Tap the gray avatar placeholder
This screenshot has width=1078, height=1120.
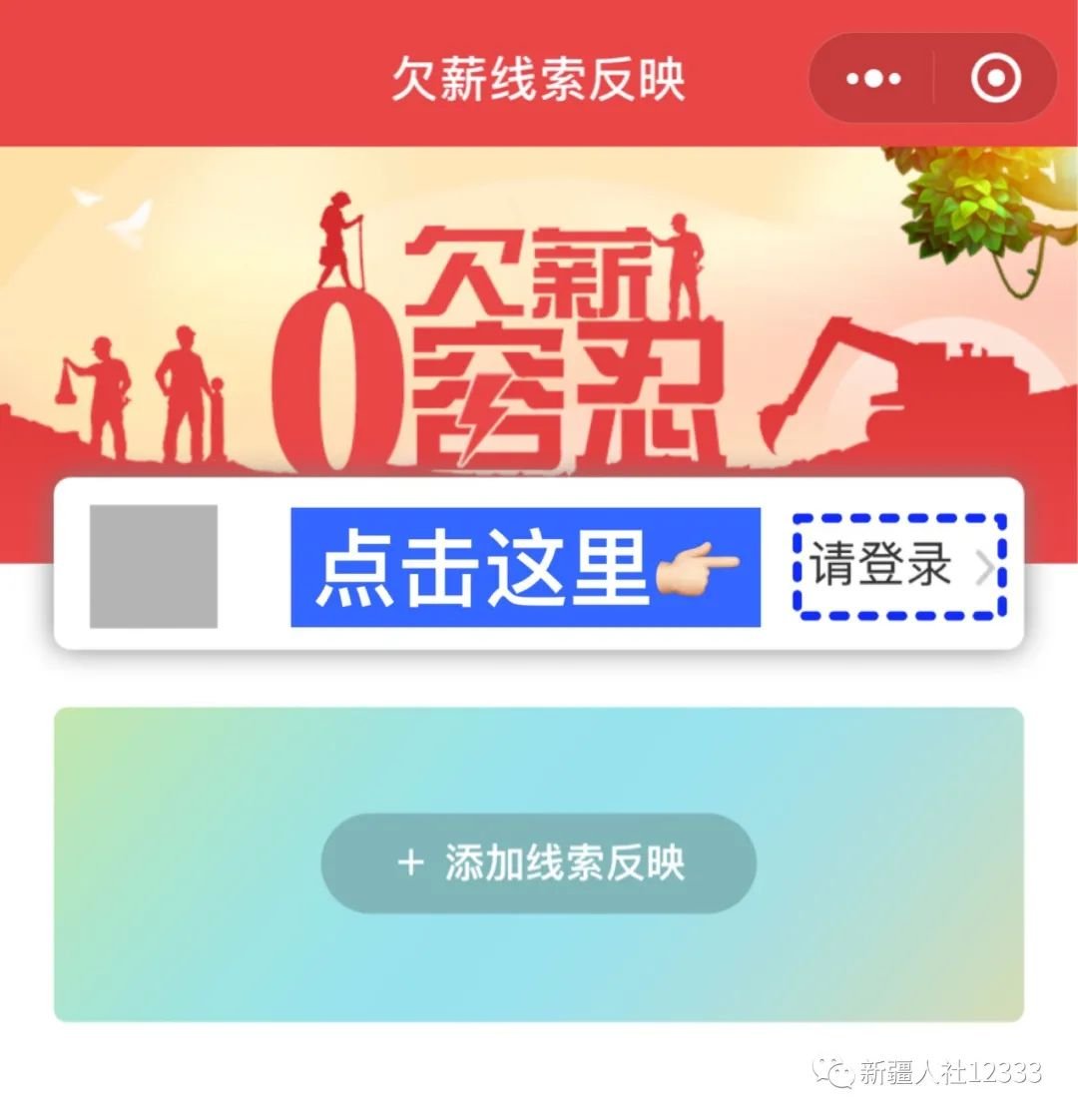click(x=154, y=566)
